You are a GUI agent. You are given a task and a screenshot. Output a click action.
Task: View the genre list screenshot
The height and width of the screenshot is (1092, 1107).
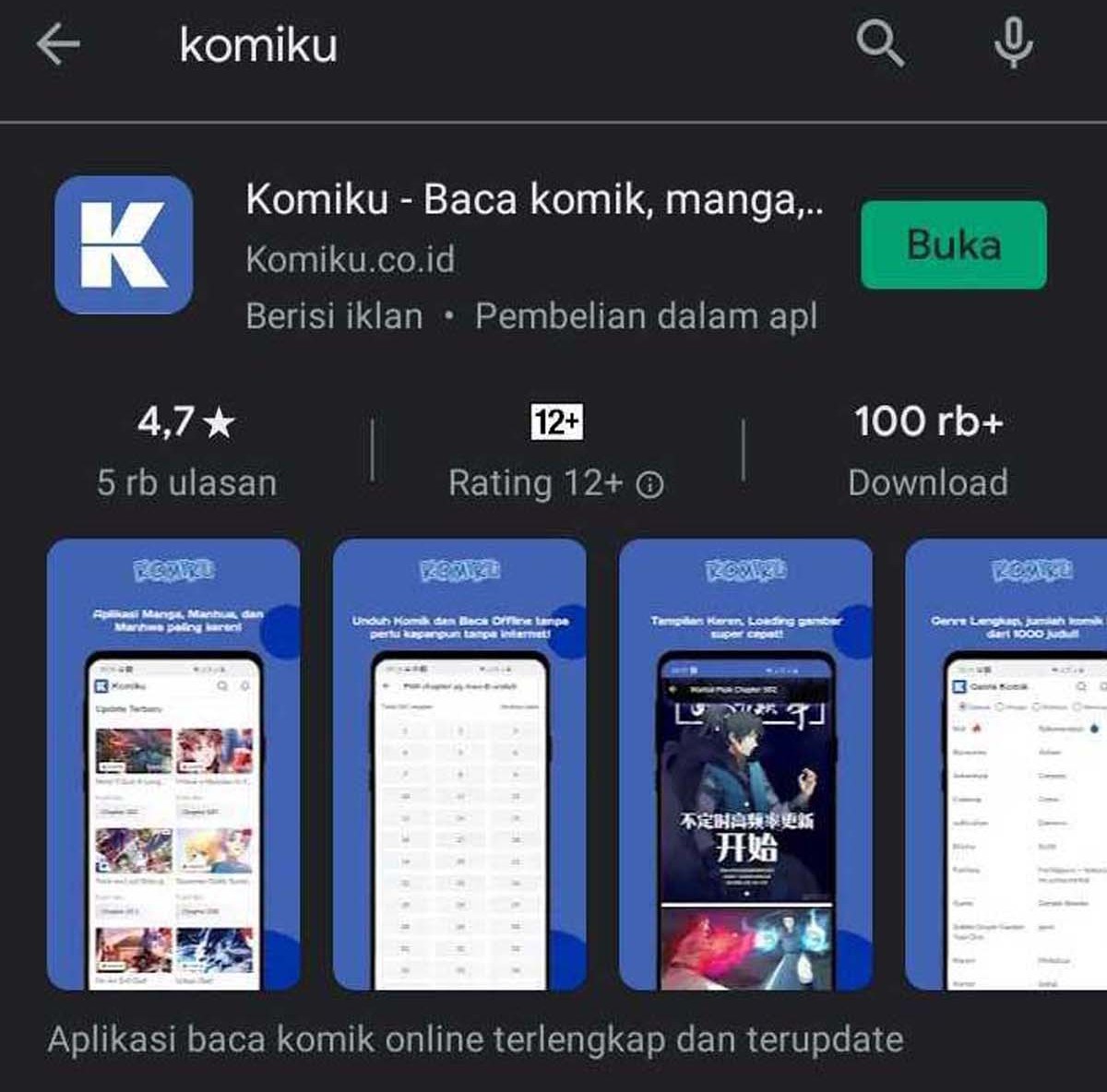point(1007,764)
